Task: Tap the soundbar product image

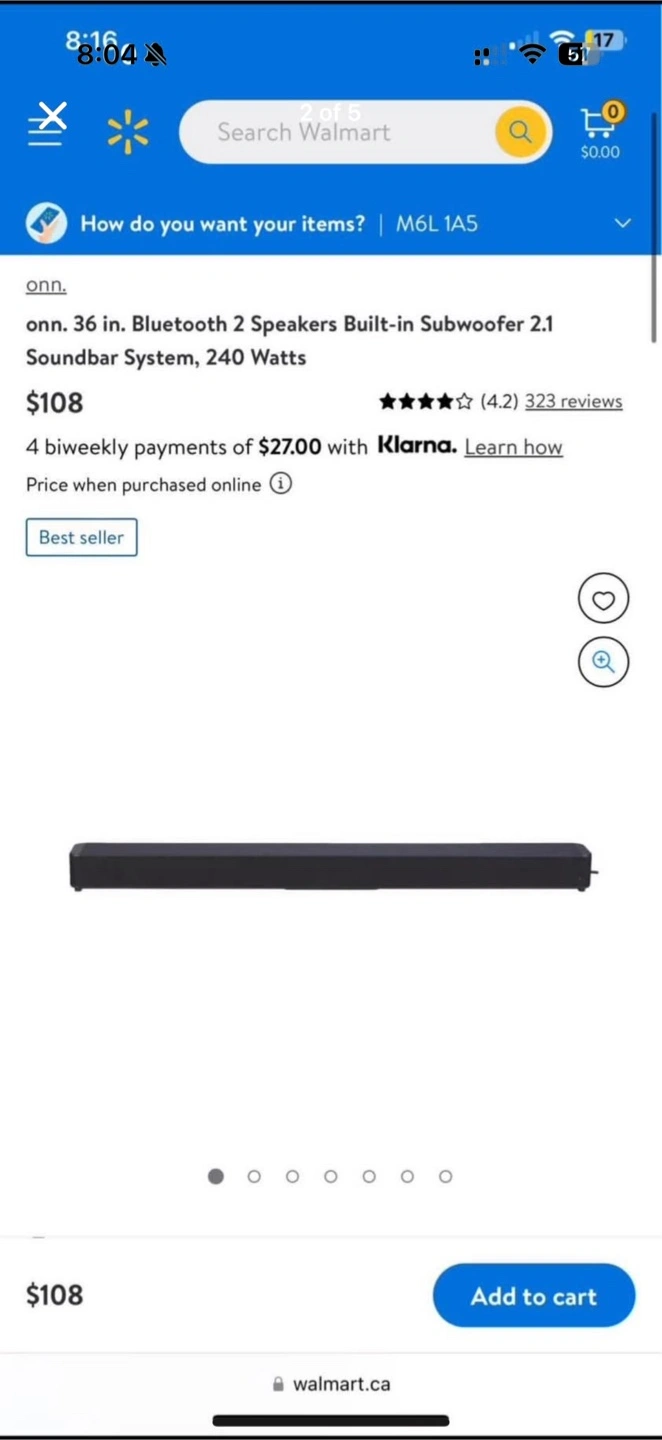Action: (333, 866)
